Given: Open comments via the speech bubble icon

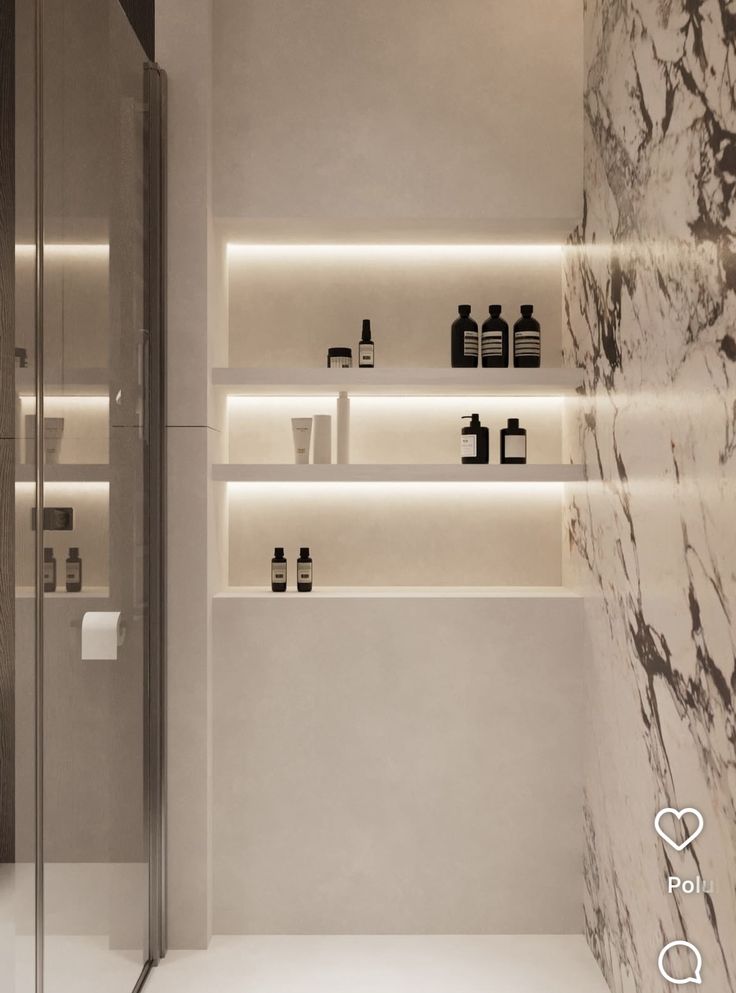Looking at the screenshot, I should click(x=680, y=962).
